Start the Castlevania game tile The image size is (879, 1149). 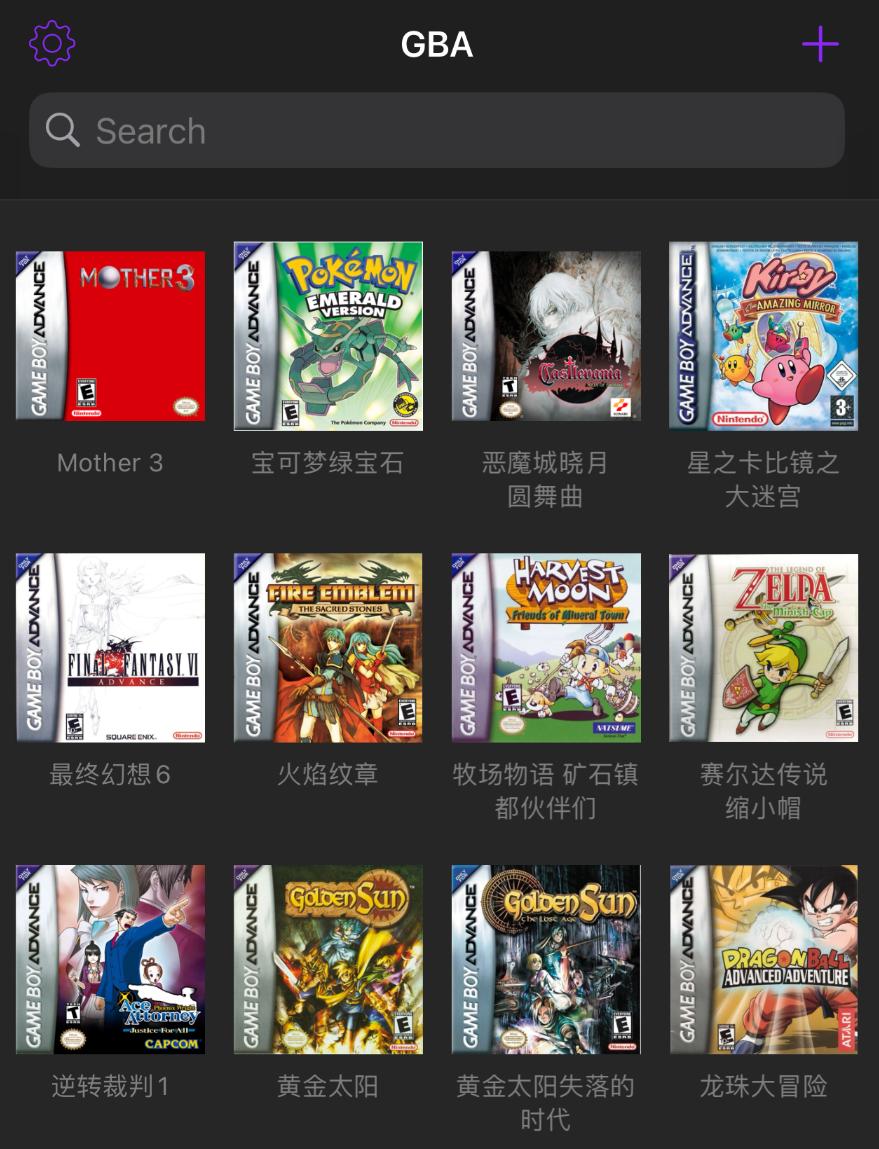[x=546, y=336]
